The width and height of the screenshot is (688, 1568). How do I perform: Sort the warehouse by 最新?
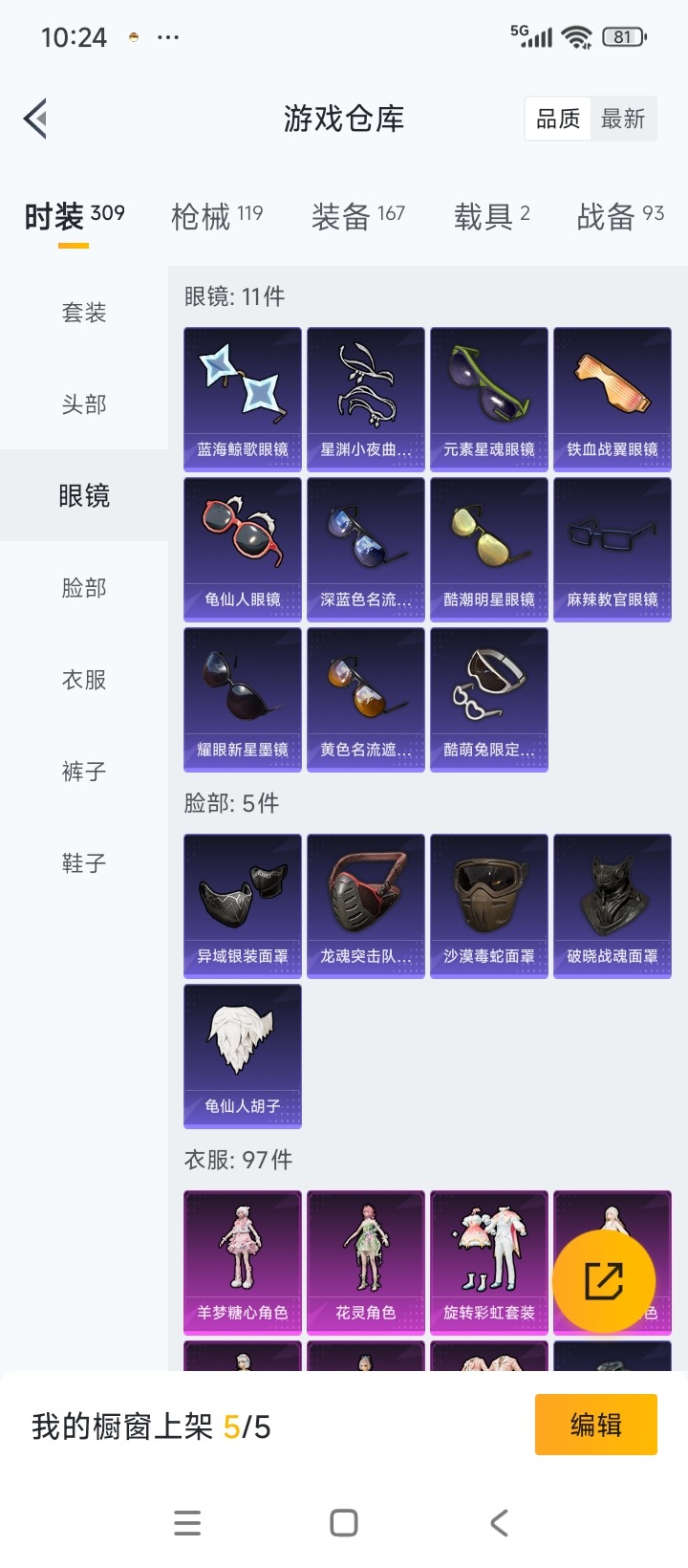coord(623,120)
